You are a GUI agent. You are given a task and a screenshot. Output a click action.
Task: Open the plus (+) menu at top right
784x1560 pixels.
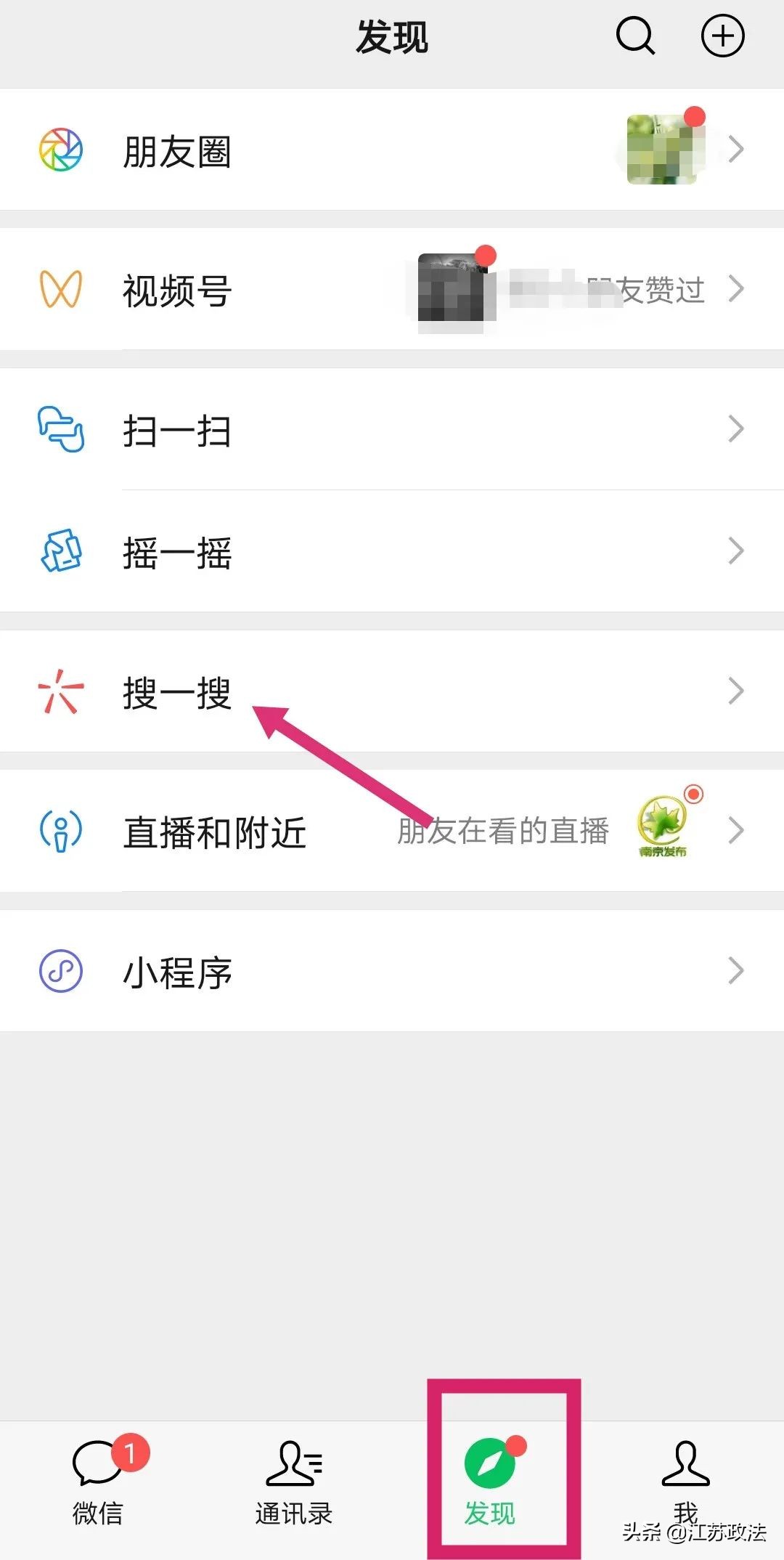click(x=722, y=36)
